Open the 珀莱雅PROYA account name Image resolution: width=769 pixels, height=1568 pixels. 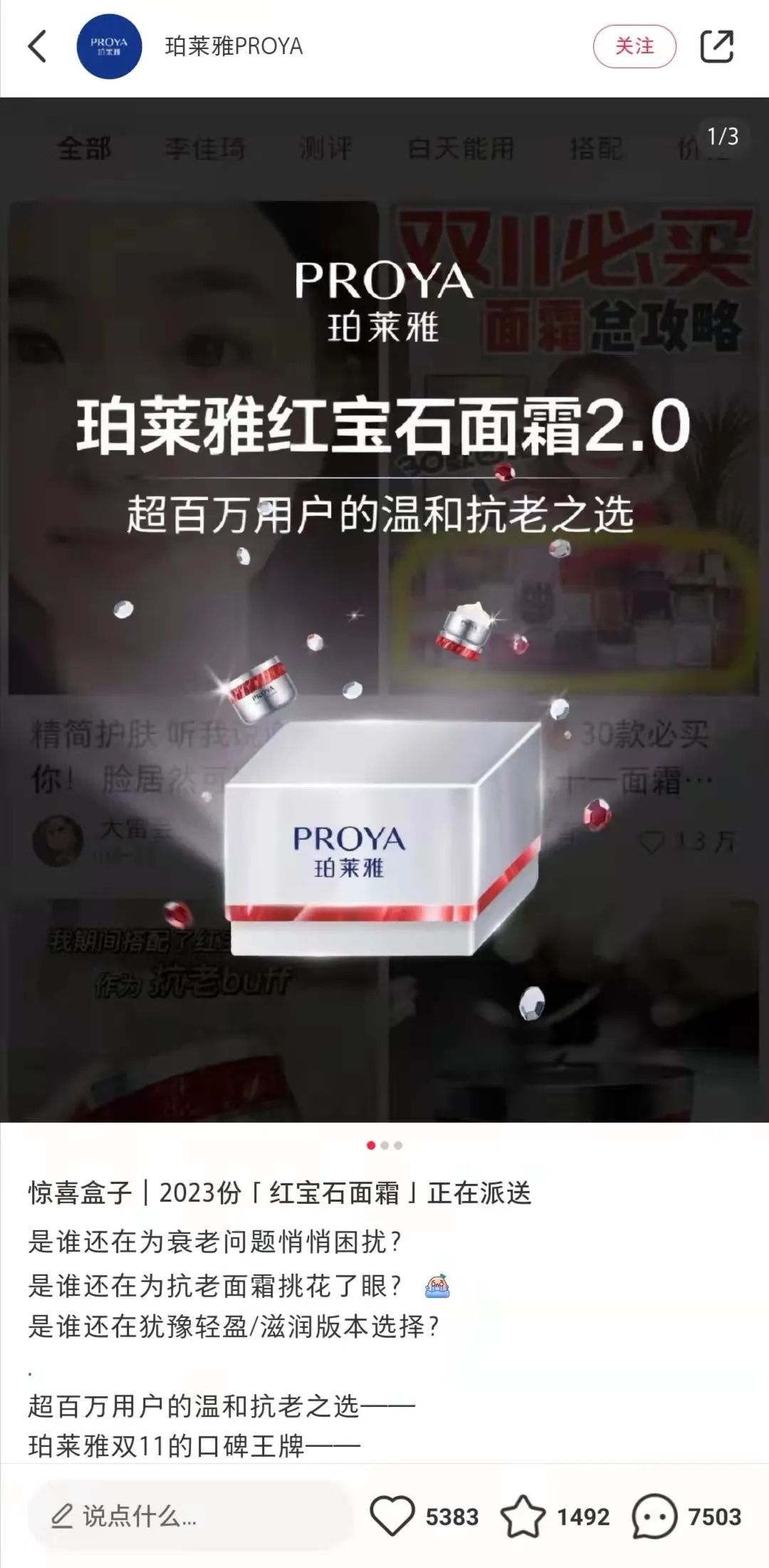tap(234, 46)
